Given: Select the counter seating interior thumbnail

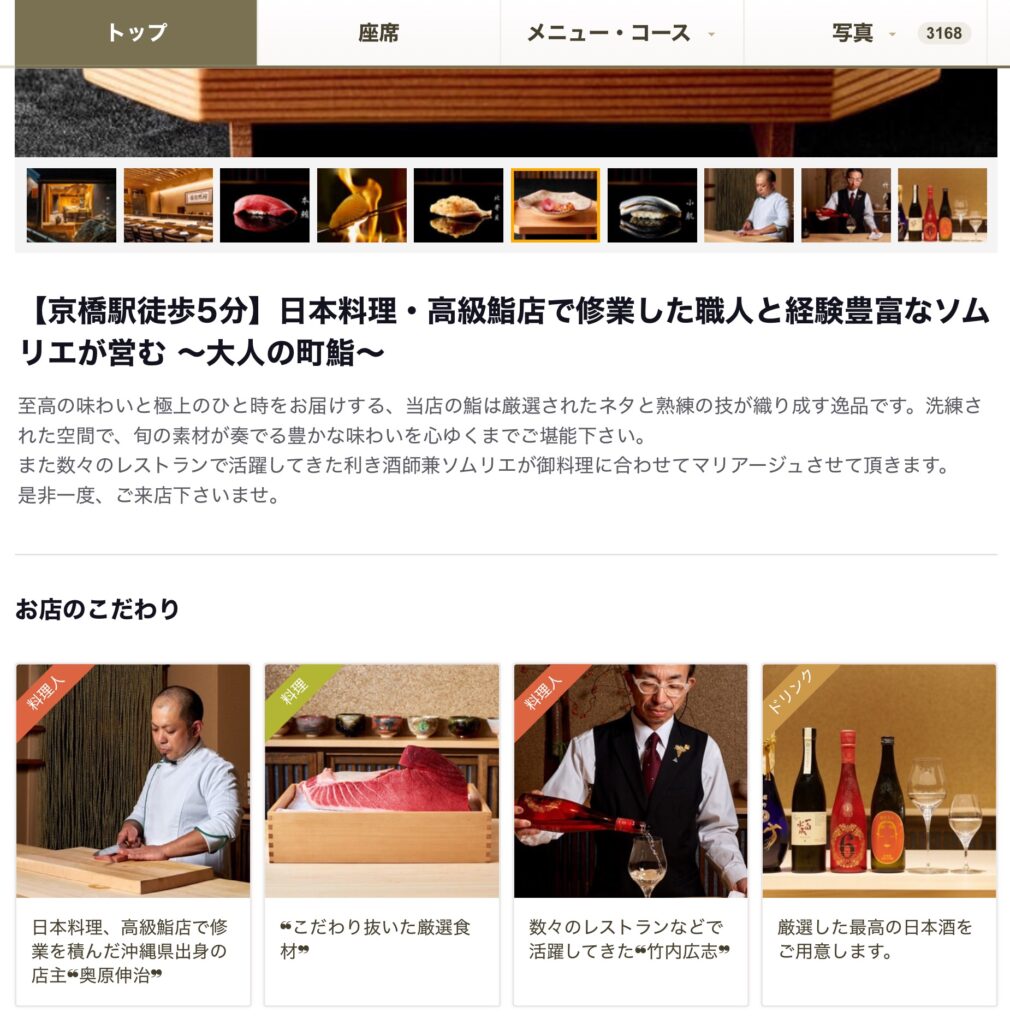Looking at the screenshot, I should coord(168,205).
